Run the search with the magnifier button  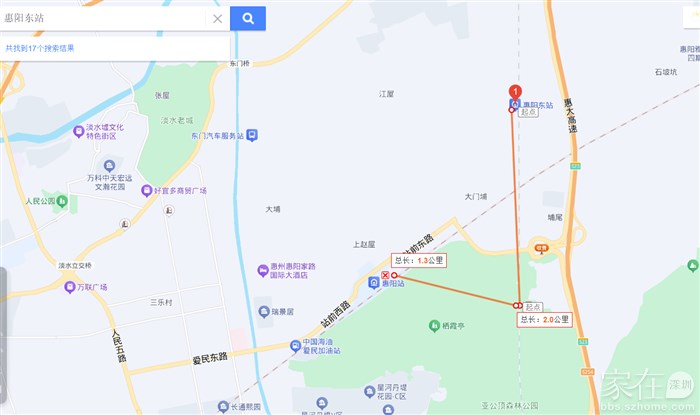pyautogui.click(x=247, y=18)
